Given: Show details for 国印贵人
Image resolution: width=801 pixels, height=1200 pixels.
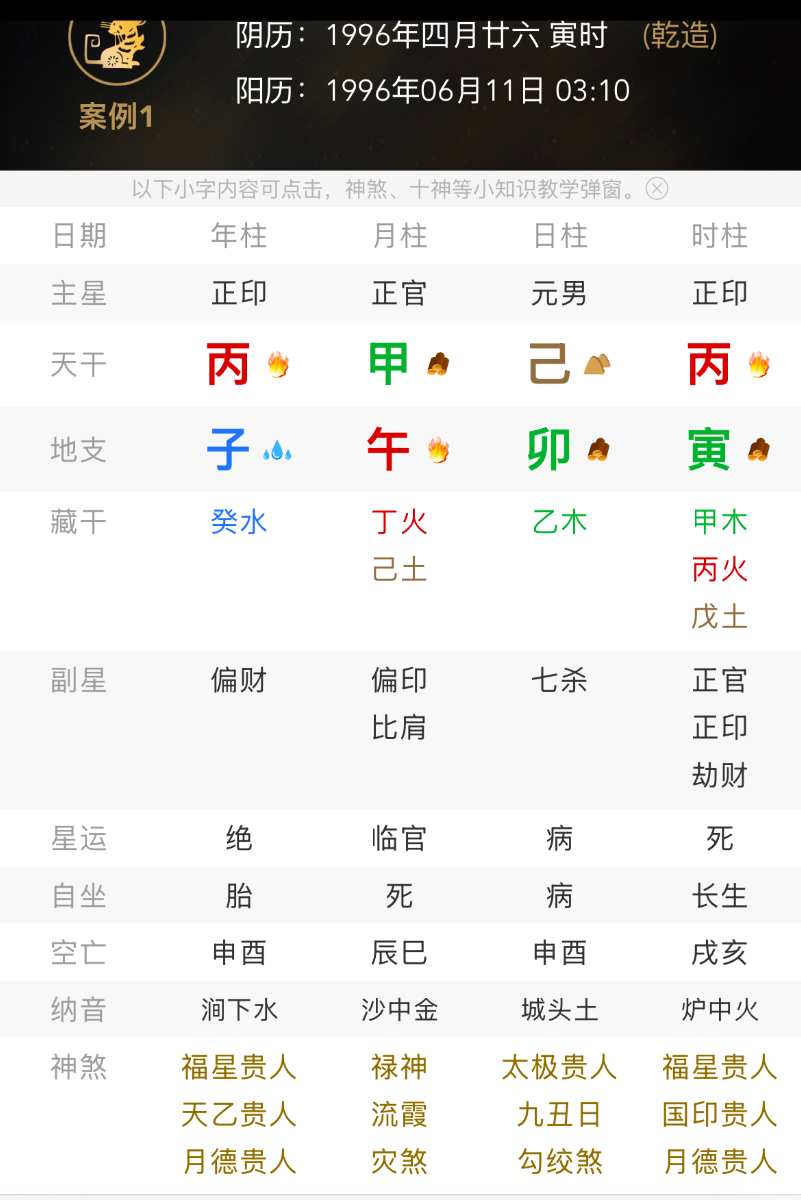Looking at the screenshot, I should click(x=719, y=1114).
